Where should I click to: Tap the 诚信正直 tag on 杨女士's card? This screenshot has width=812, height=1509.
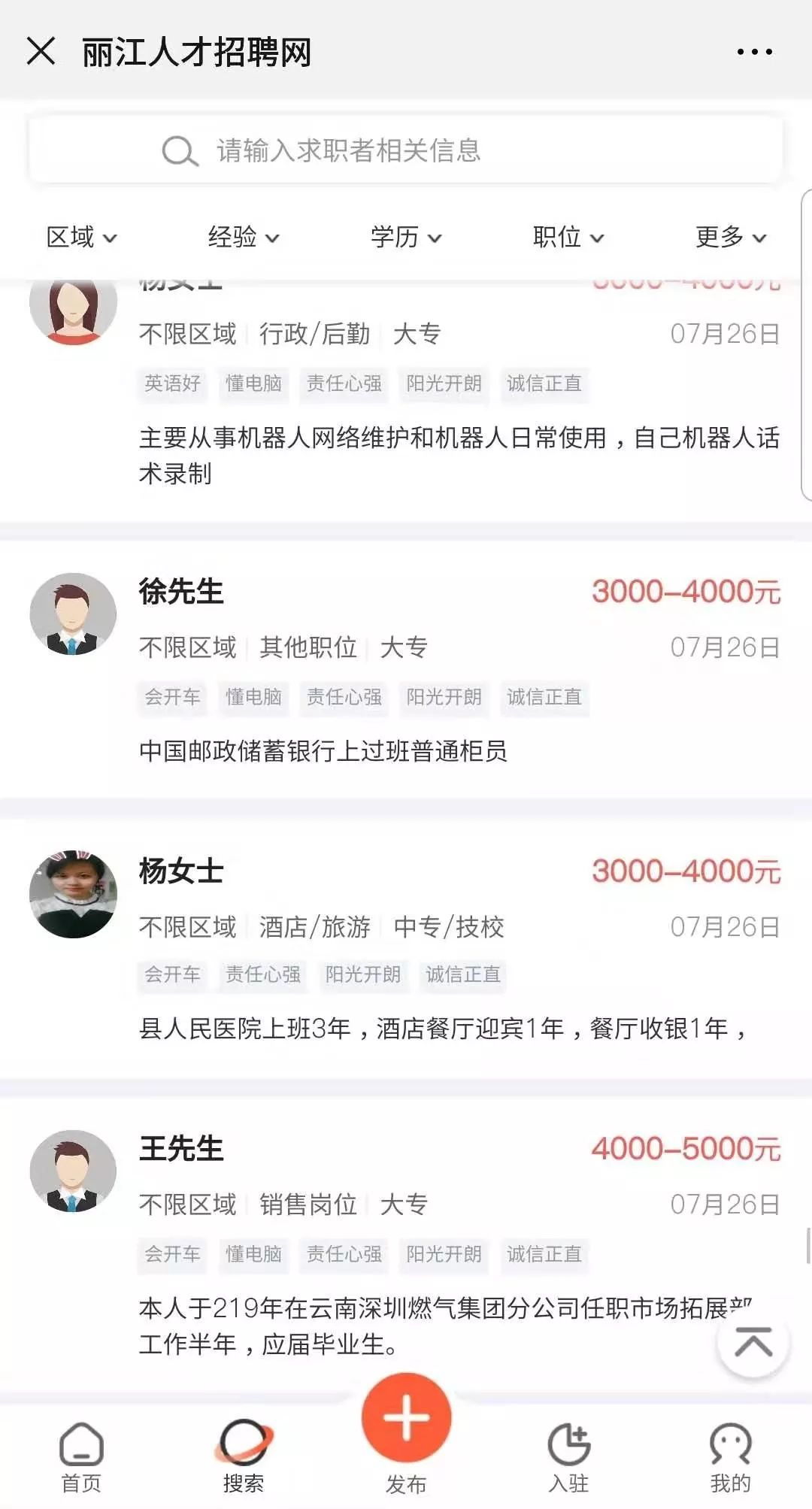pos(462,976)
